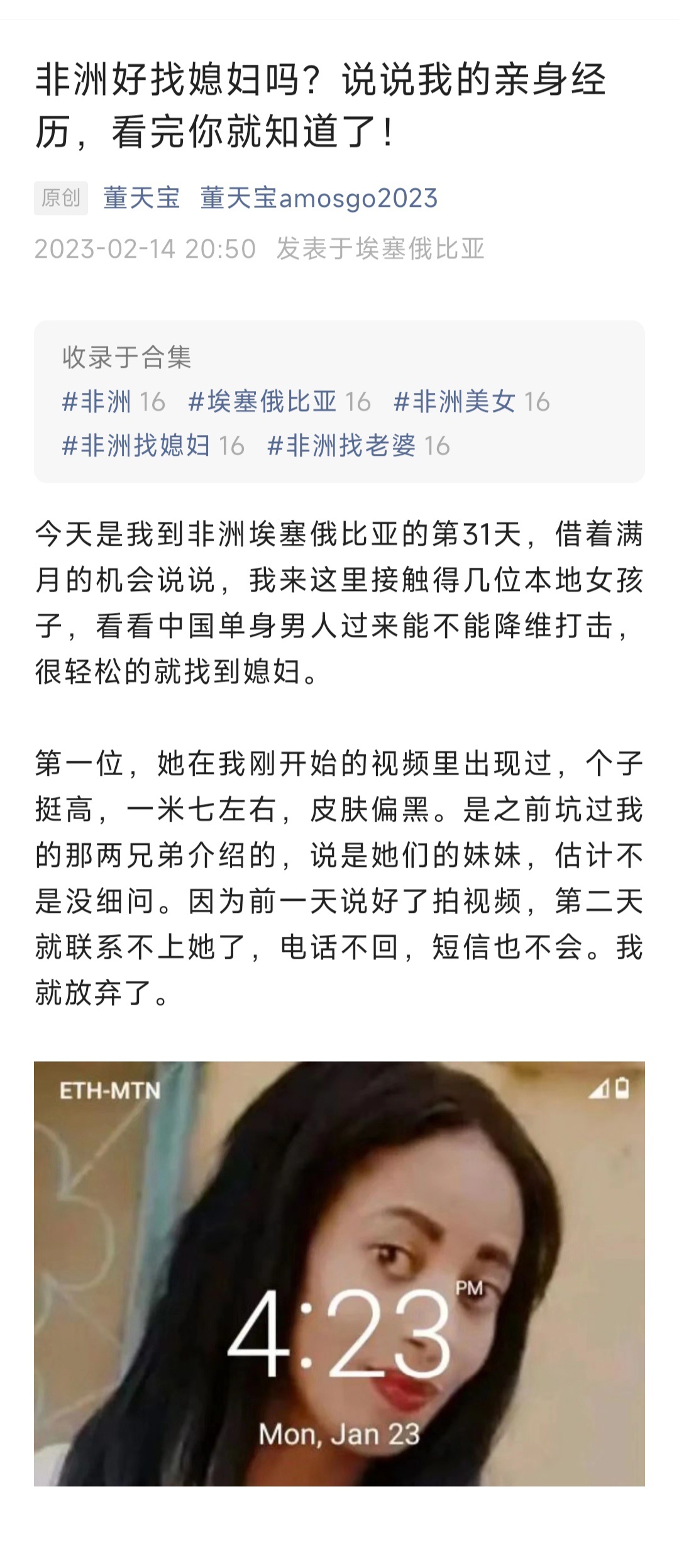Open the account 董天宝amosgo2023
Screen dimensions: 679x1568
point(319,198)
